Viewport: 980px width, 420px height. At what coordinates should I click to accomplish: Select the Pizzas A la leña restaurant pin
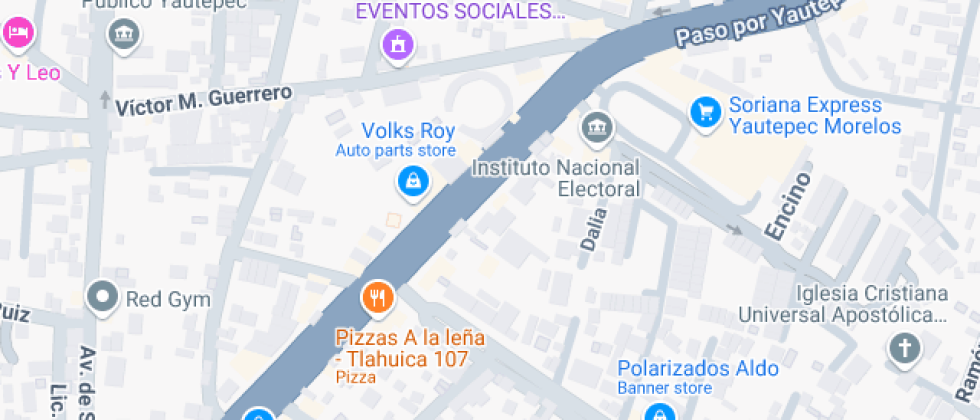tap(377, 297)
